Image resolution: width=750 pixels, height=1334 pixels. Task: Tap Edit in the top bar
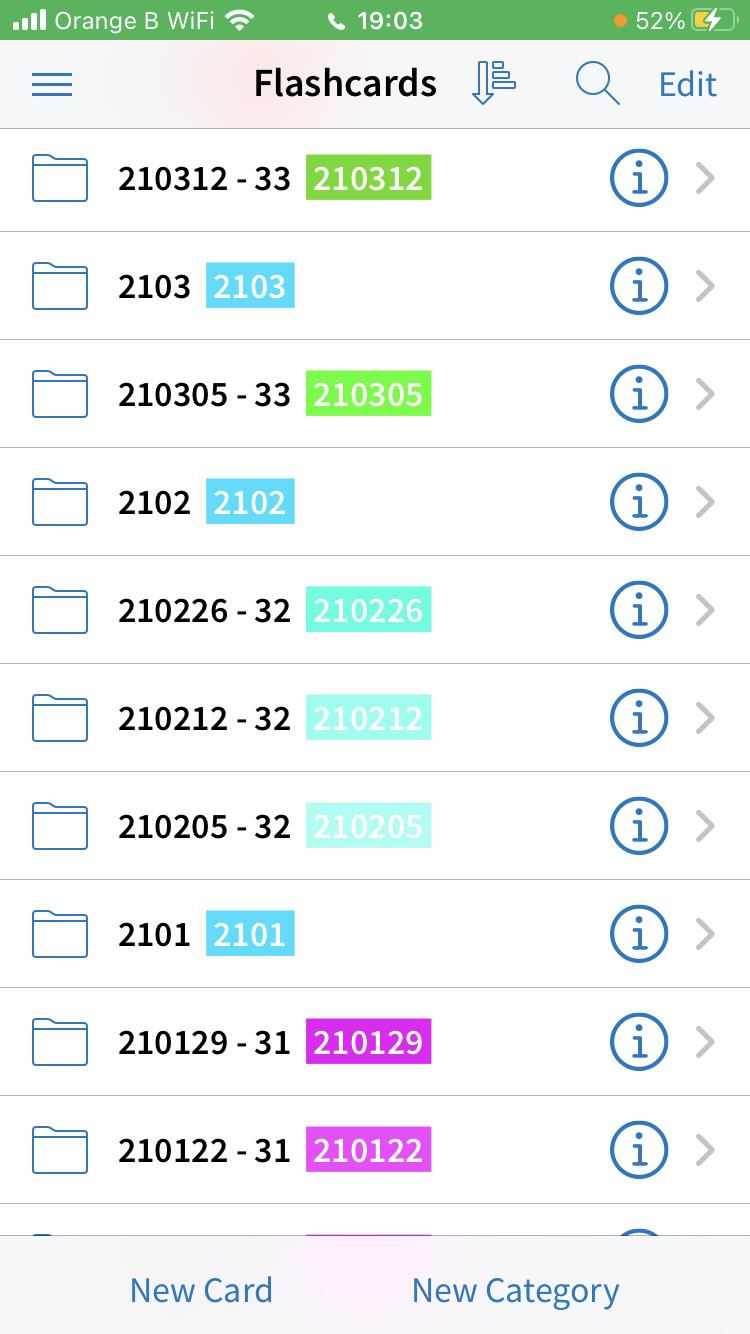pyautogui.click(x=688, y=85)
